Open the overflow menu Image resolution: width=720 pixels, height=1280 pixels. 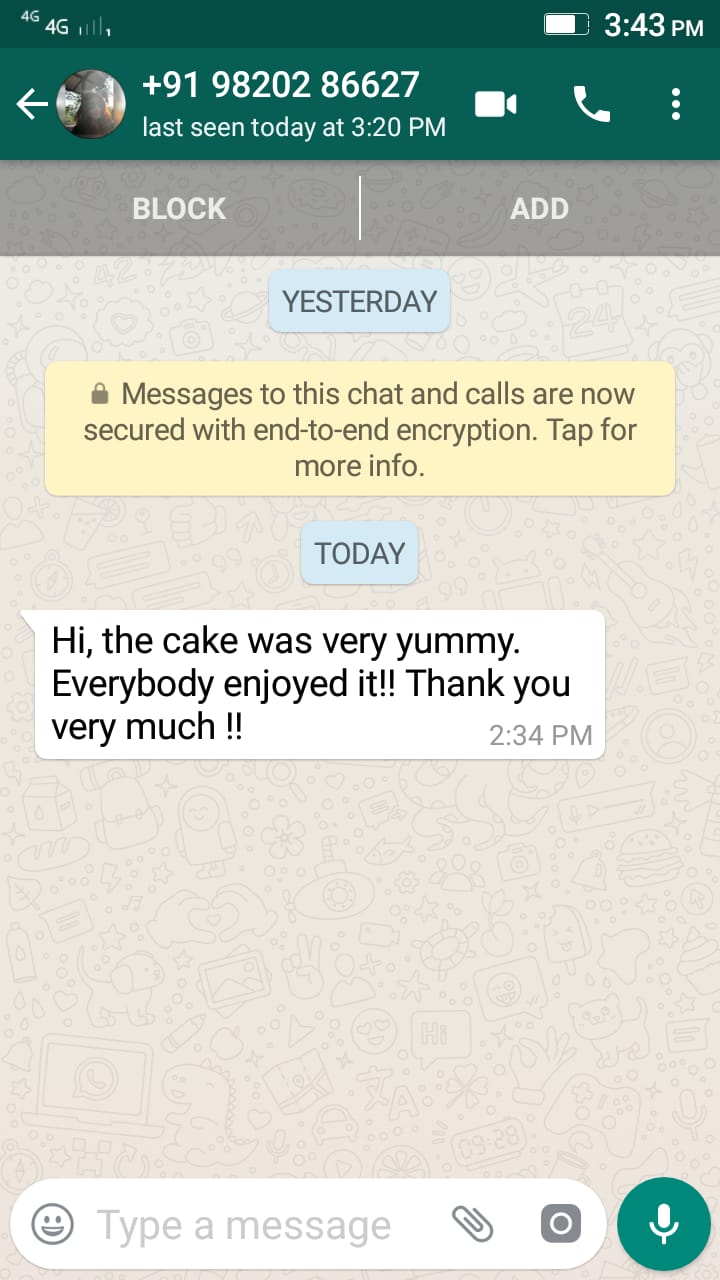[676, 104]
